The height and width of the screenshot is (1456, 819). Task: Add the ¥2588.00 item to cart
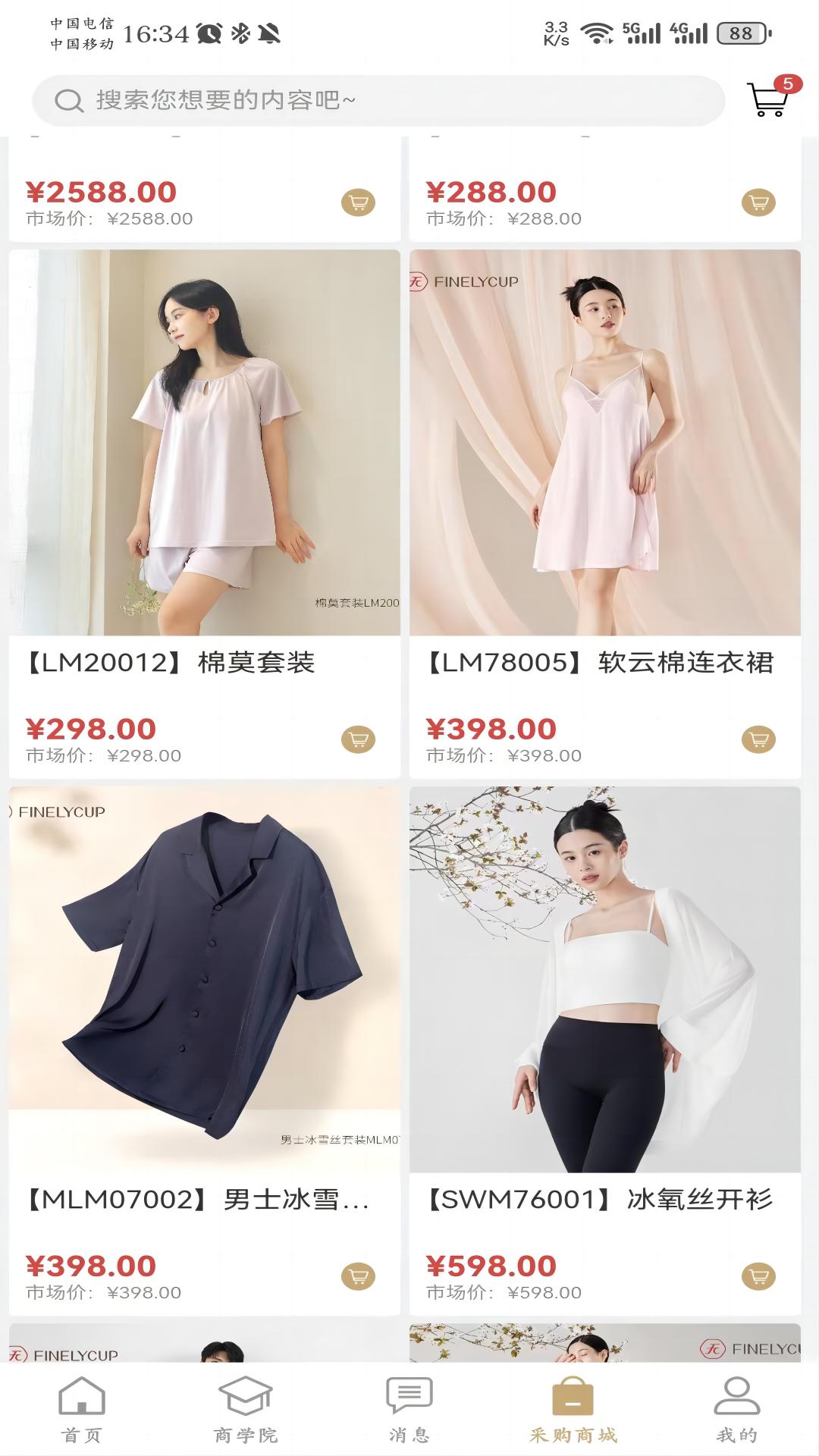(x=358, y=202)
